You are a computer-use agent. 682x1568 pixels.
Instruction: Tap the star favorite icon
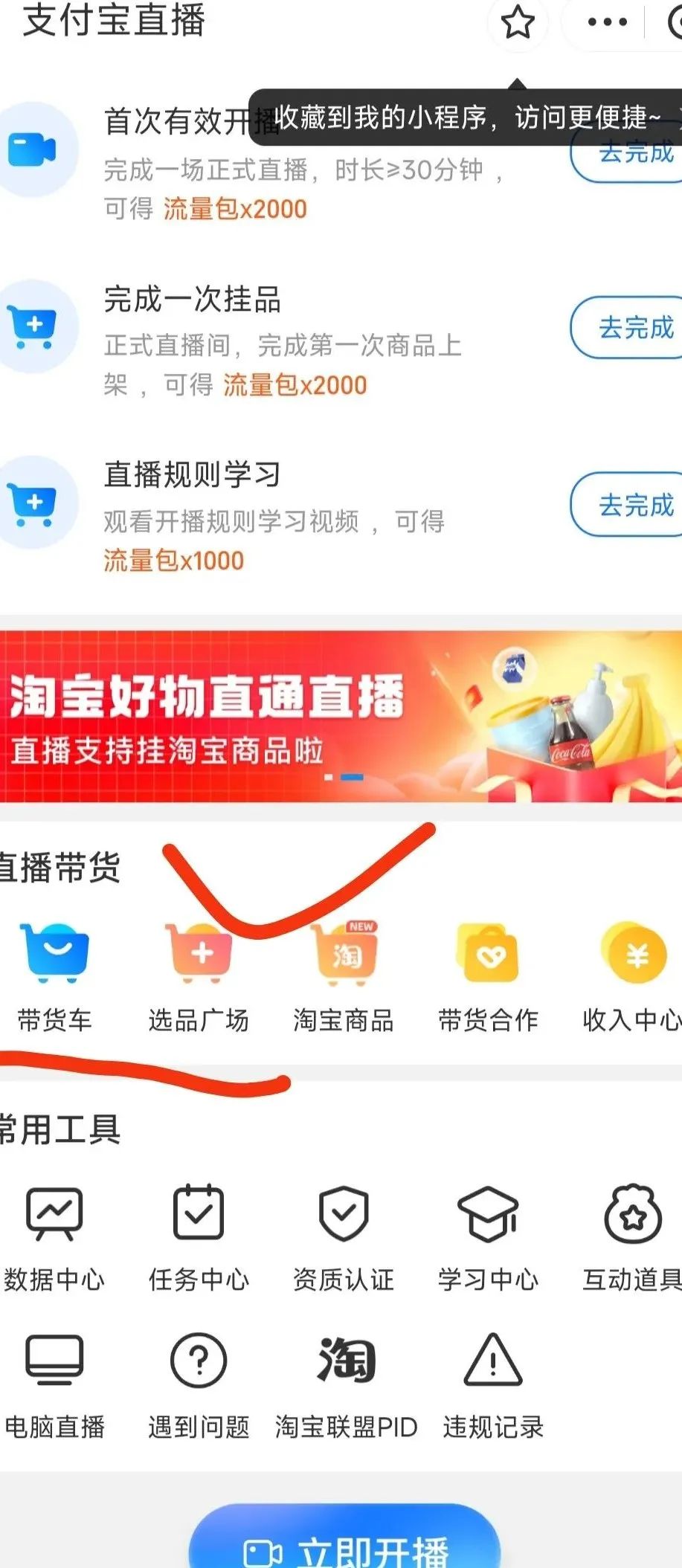518,22
